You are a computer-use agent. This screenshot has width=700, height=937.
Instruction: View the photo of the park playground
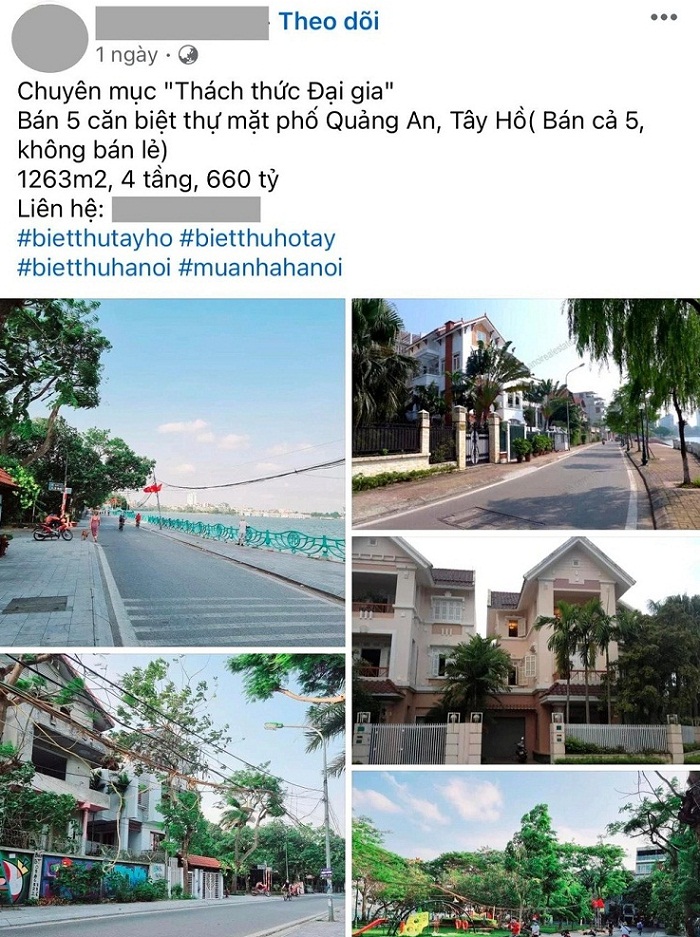click(525, 853)
